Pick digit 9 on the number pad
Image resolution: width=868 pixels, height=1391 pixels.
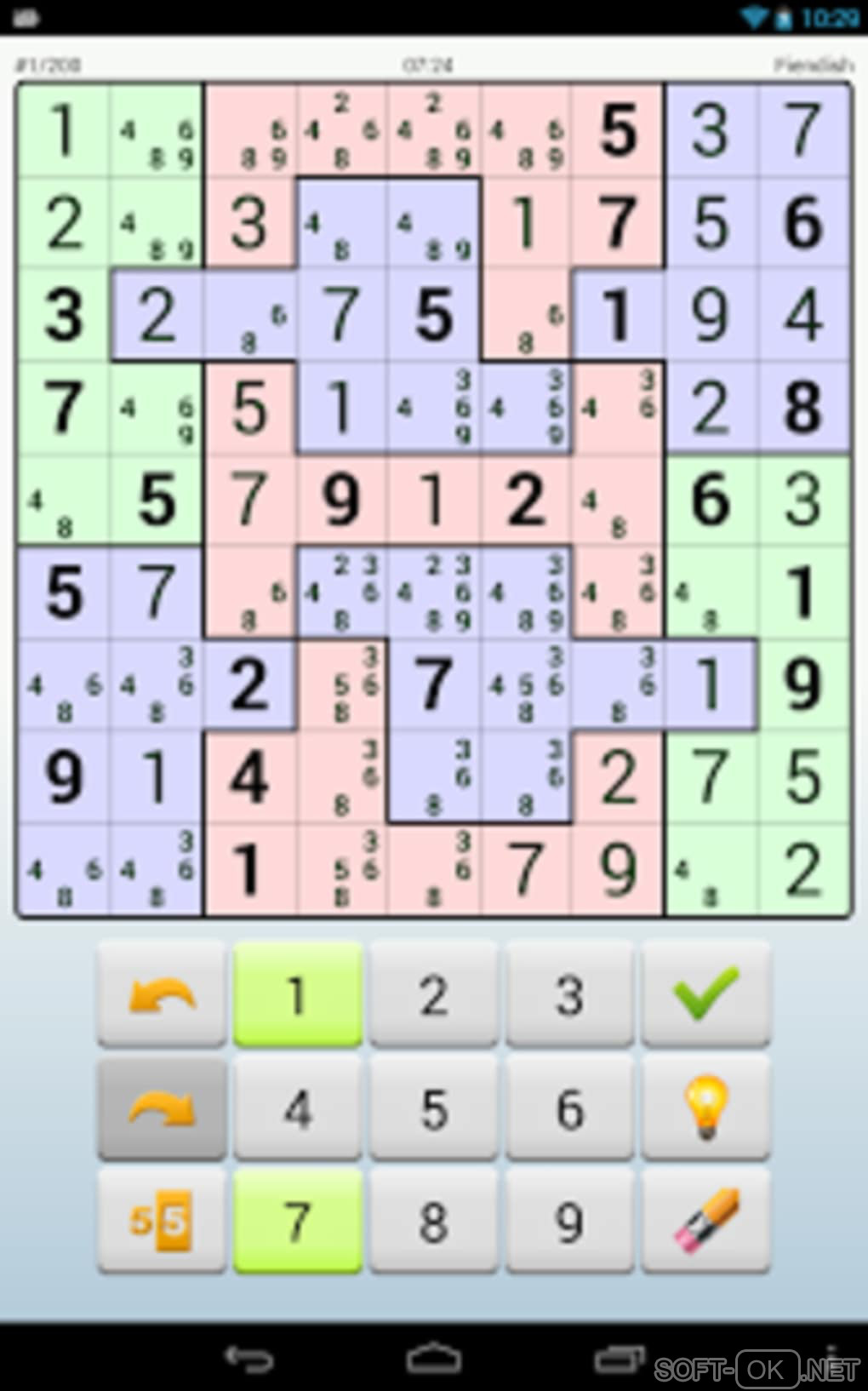click(569, 1221)
